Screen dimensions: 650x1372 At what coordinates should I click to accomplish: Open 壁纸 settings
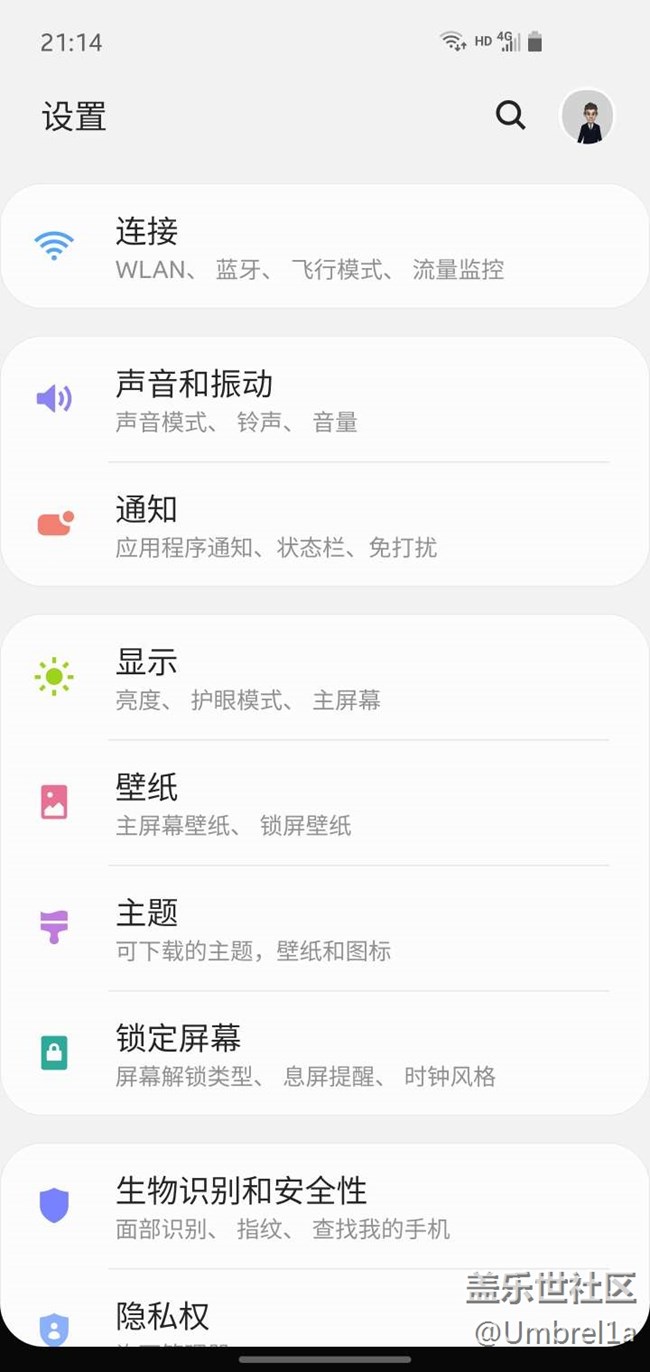(324, 803)
